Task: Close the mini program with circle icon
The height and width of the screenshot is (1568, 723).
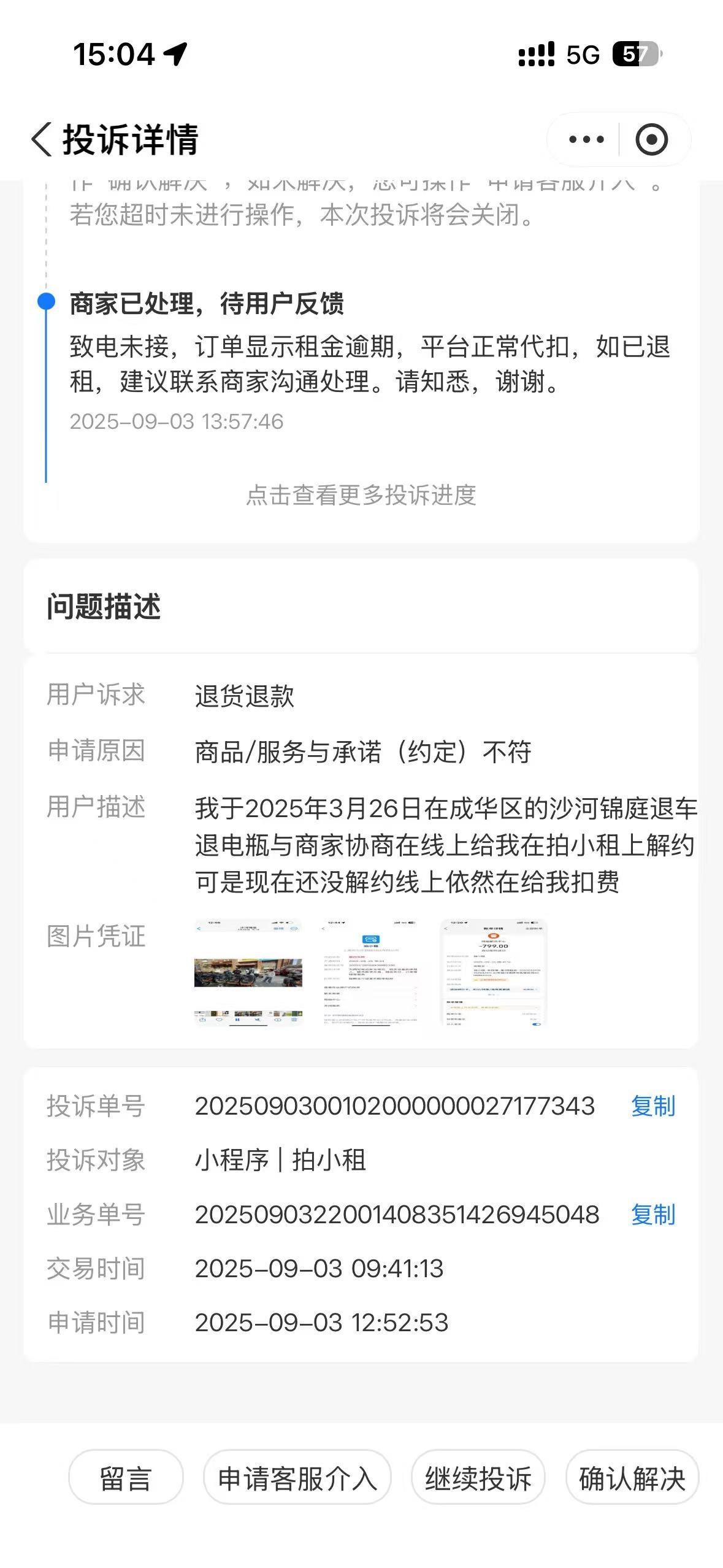Action: coord(651,139)
